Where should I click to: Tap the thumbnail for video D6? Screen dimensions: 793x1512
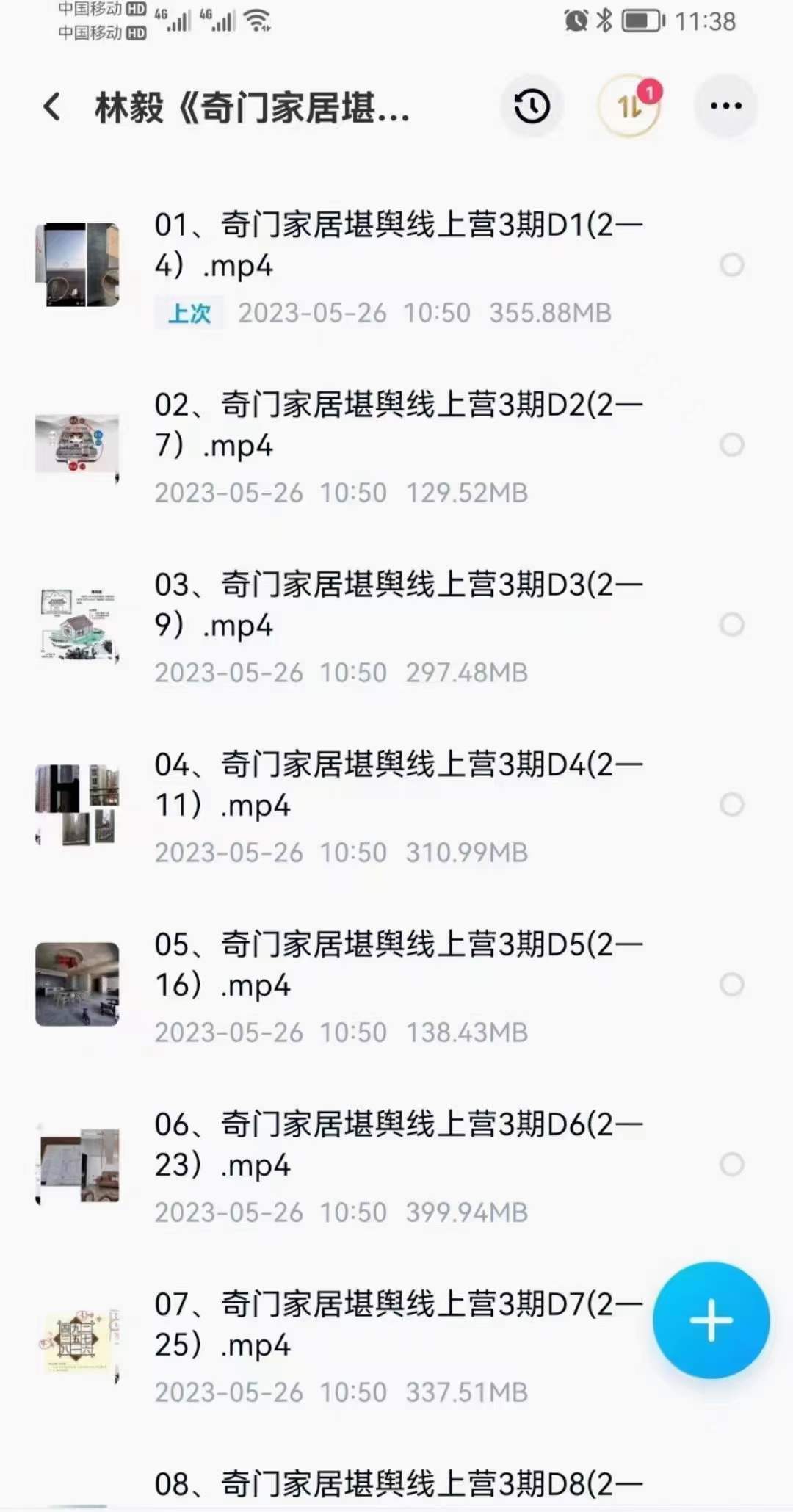click(77, 1160)
